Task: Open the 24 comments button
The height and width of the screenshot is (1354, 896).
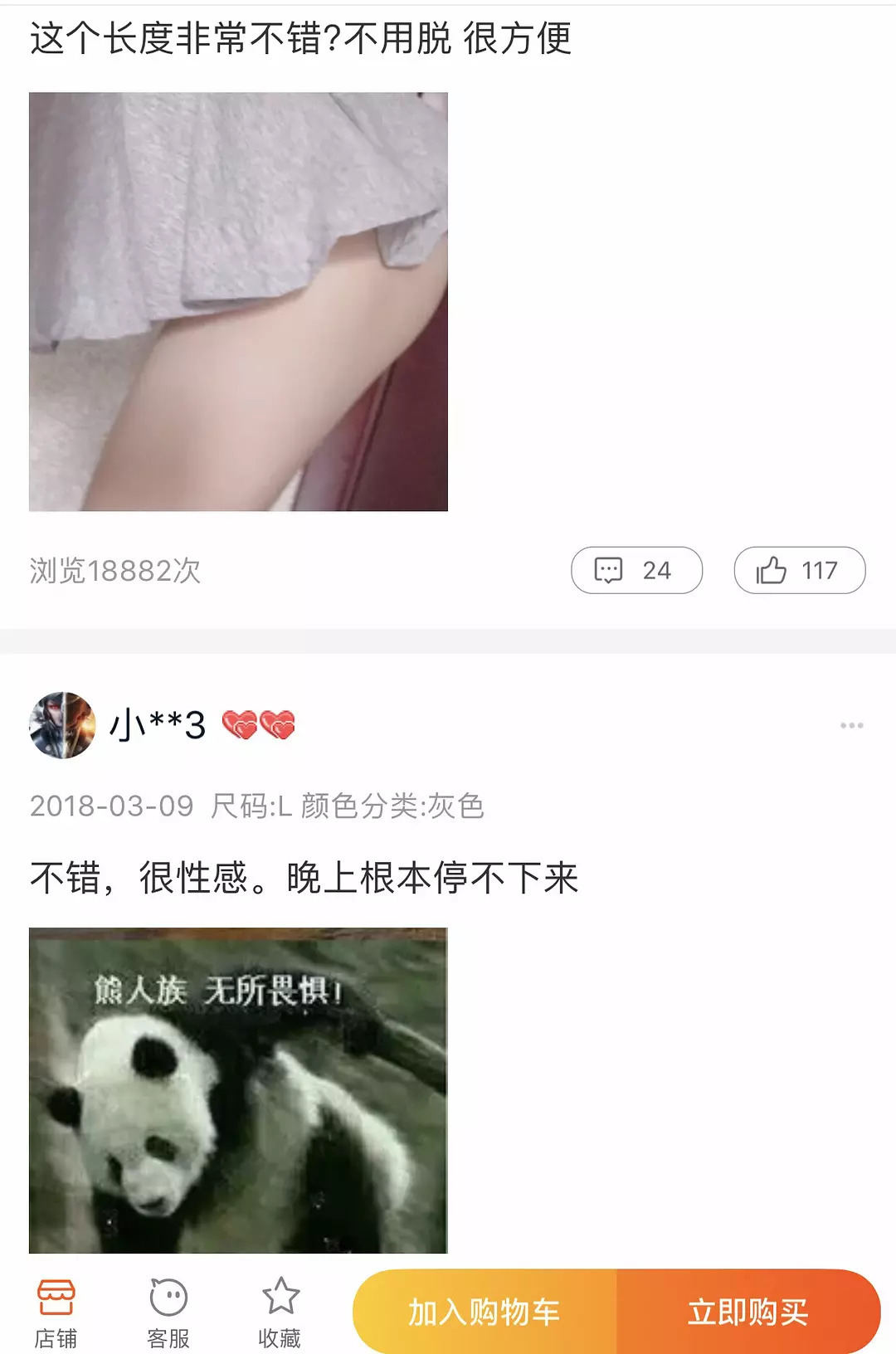Action: point(636,571)
